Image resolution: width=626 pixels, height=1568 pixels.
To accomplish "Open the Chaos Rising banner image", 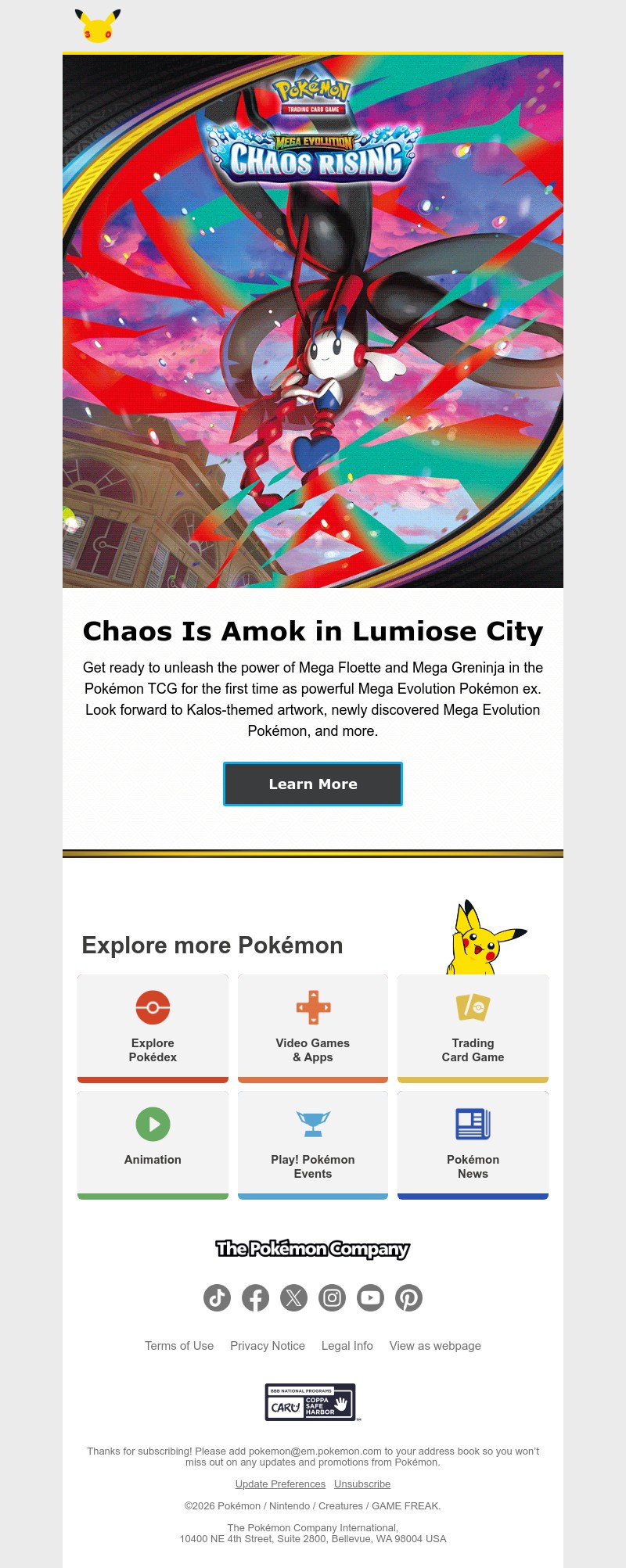I will (313, 321).
